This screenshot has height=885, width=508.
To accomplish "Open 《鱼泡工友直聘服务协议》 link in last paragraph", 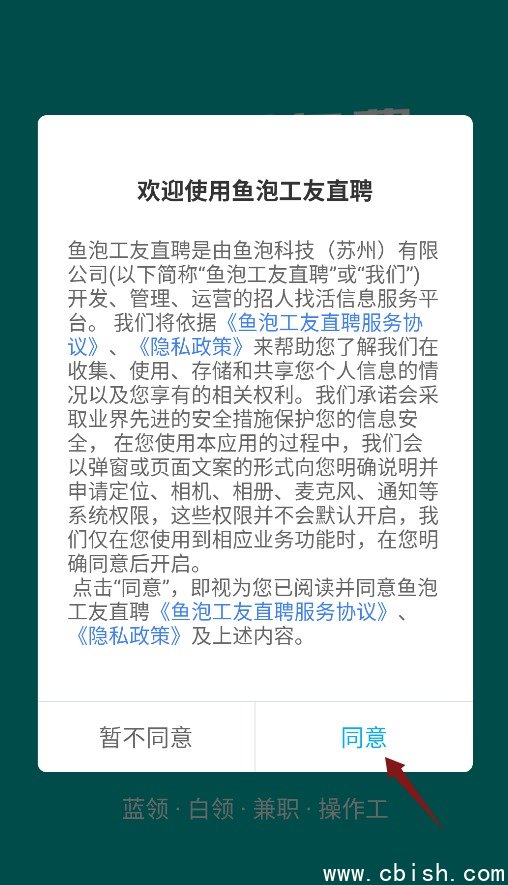I will pos(274,612).
